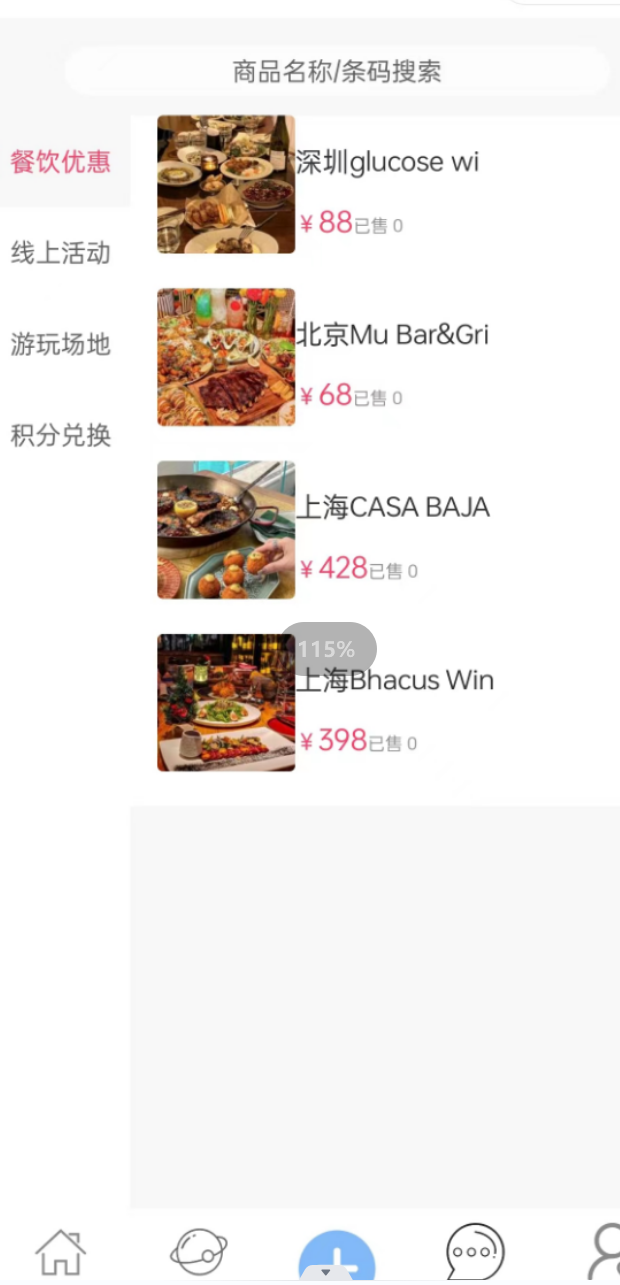Open the chat bubble messages tab
Screen dimensions: 620x1285
coord(475,1252)
